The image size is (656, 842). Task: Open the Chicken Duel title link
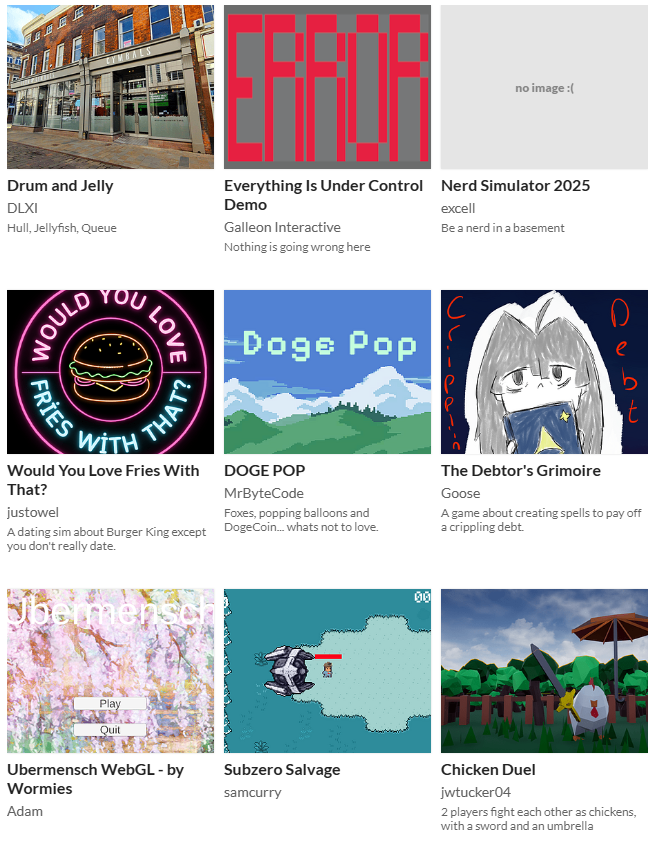[x=488, y=770]
